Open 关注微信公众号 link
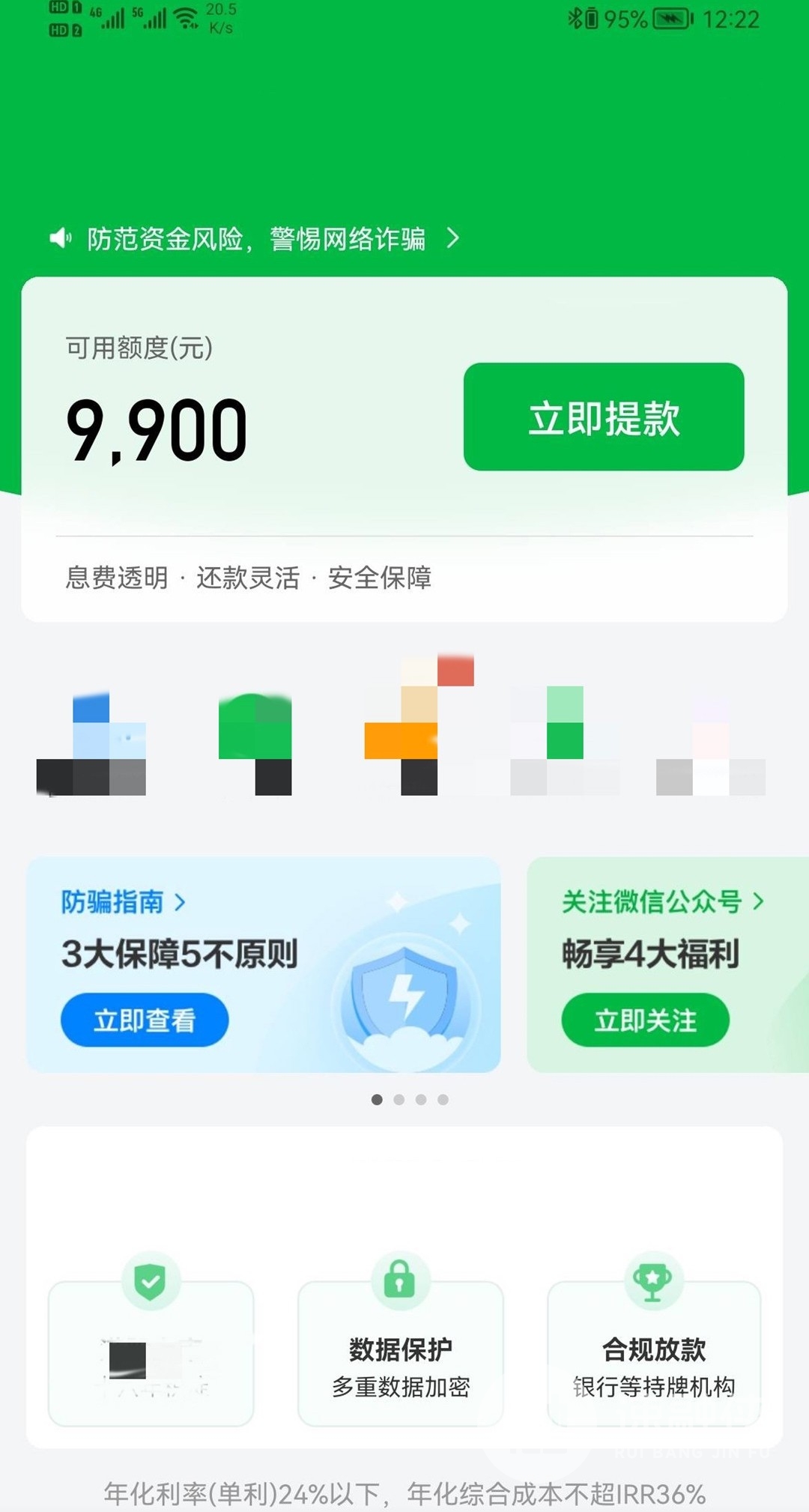This screenshot has height=1512, width=809. click(x=662, y=901)
